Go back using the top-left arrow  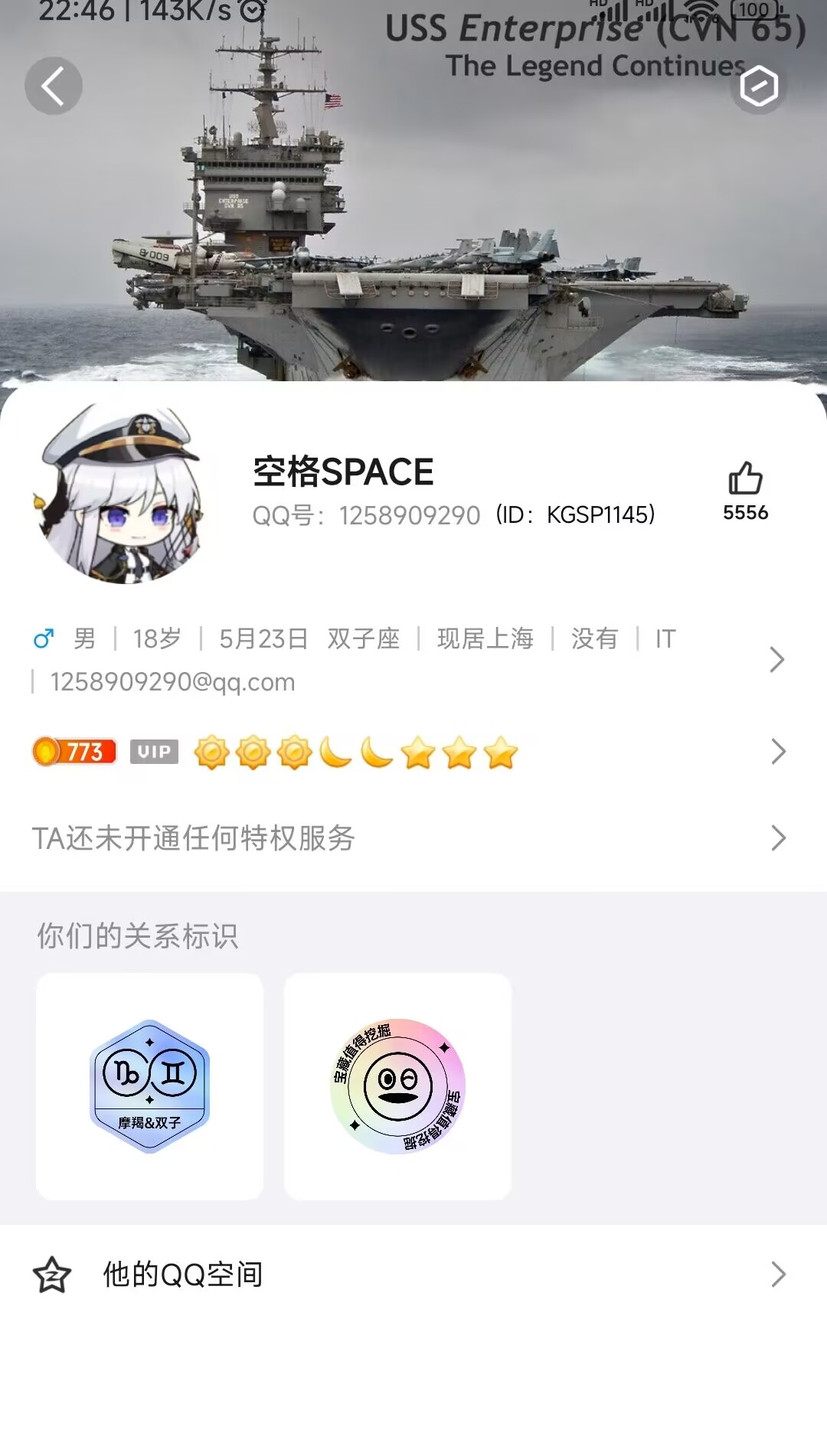(x=53, y=86)
